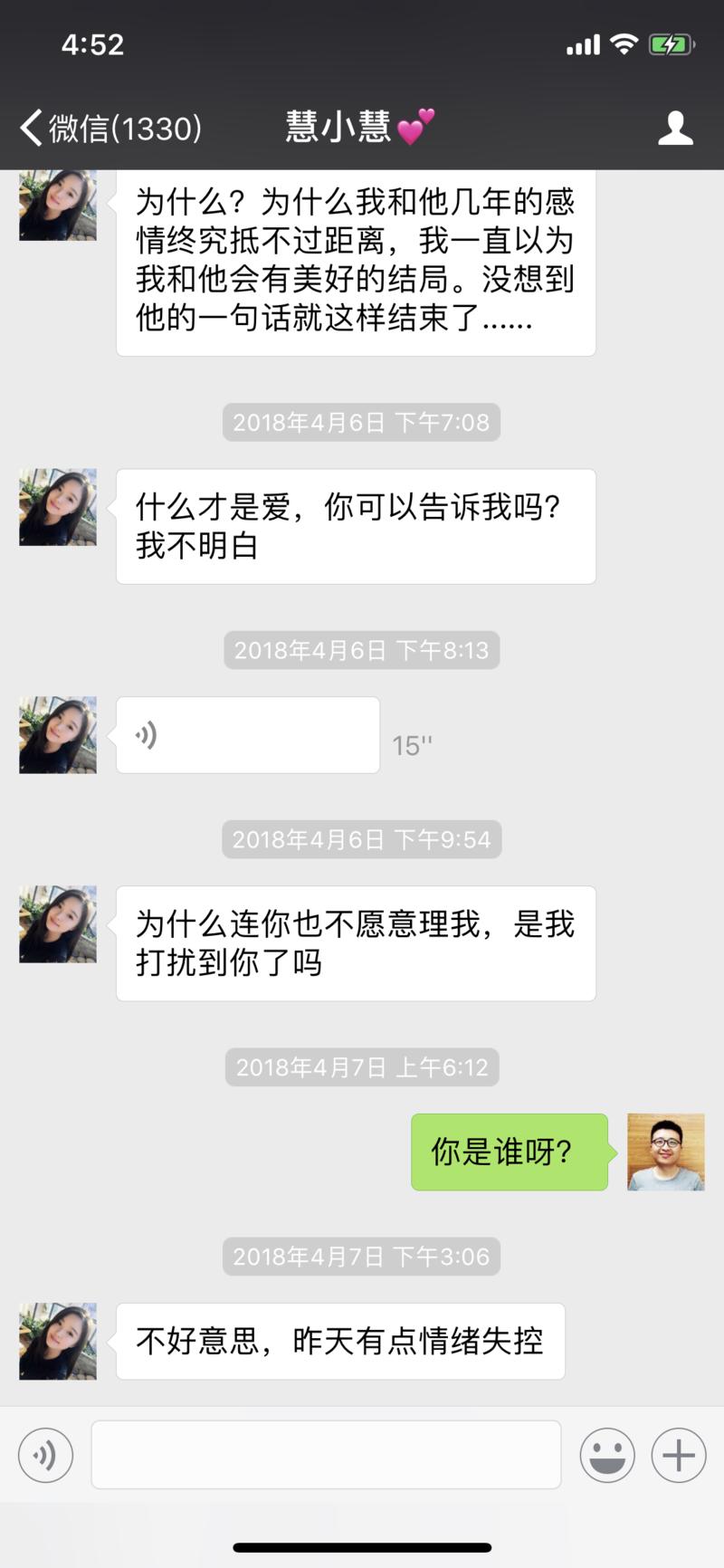
Task: Open the contact profile icon top right
Action: [x=673, y=129]
